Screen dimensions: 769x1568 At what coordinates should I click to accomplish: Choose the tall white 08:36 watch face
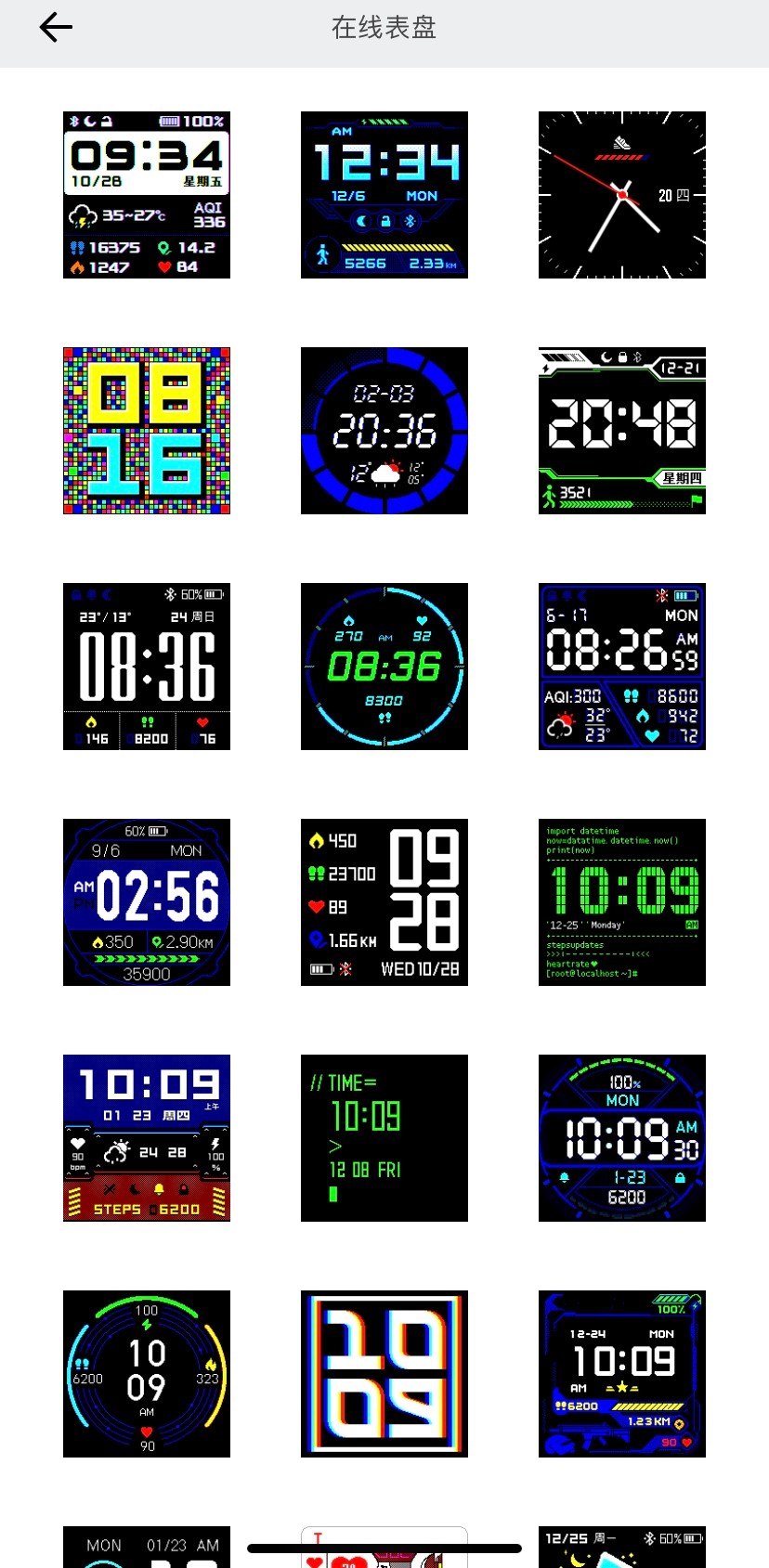point(147,667)
